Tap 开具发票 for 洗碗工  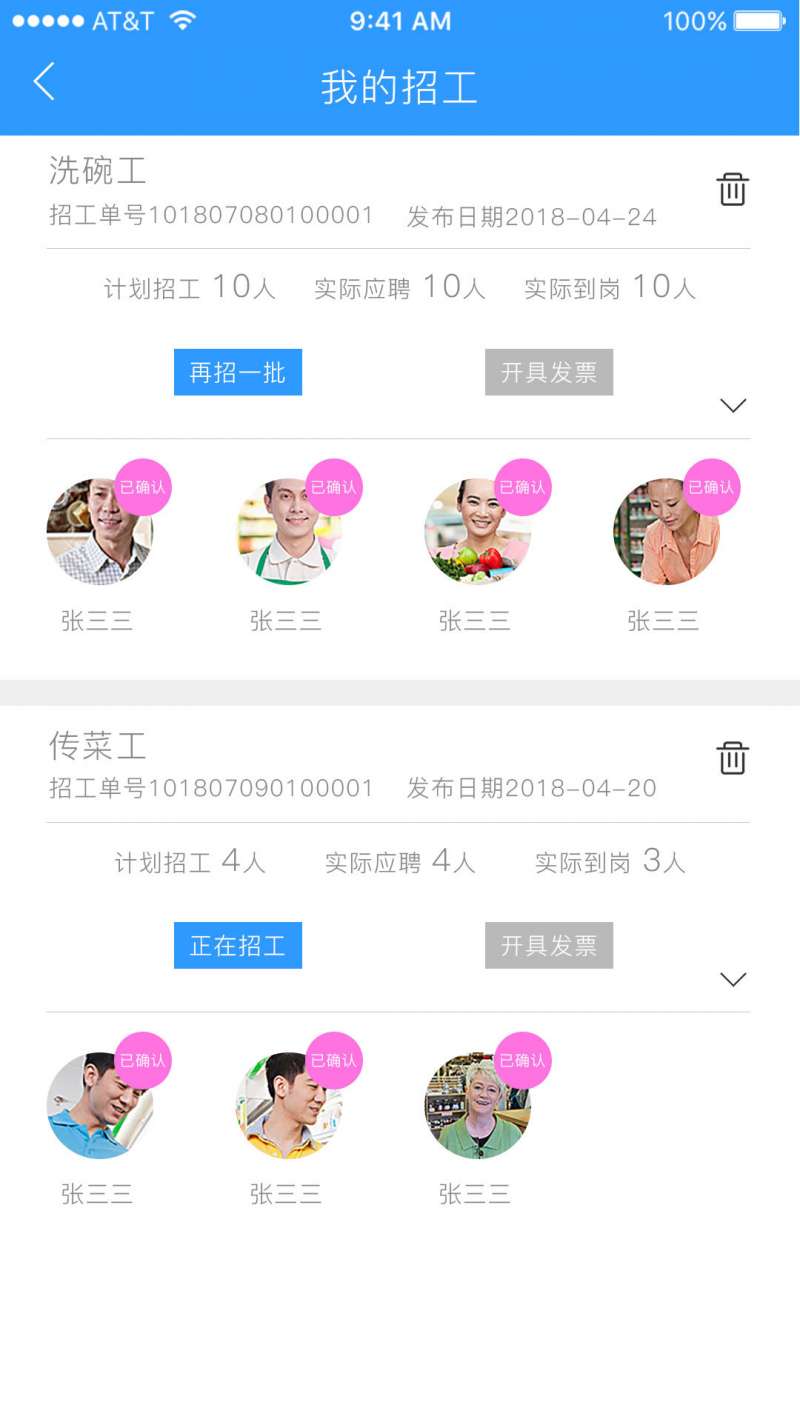click(x=549, y=373)
